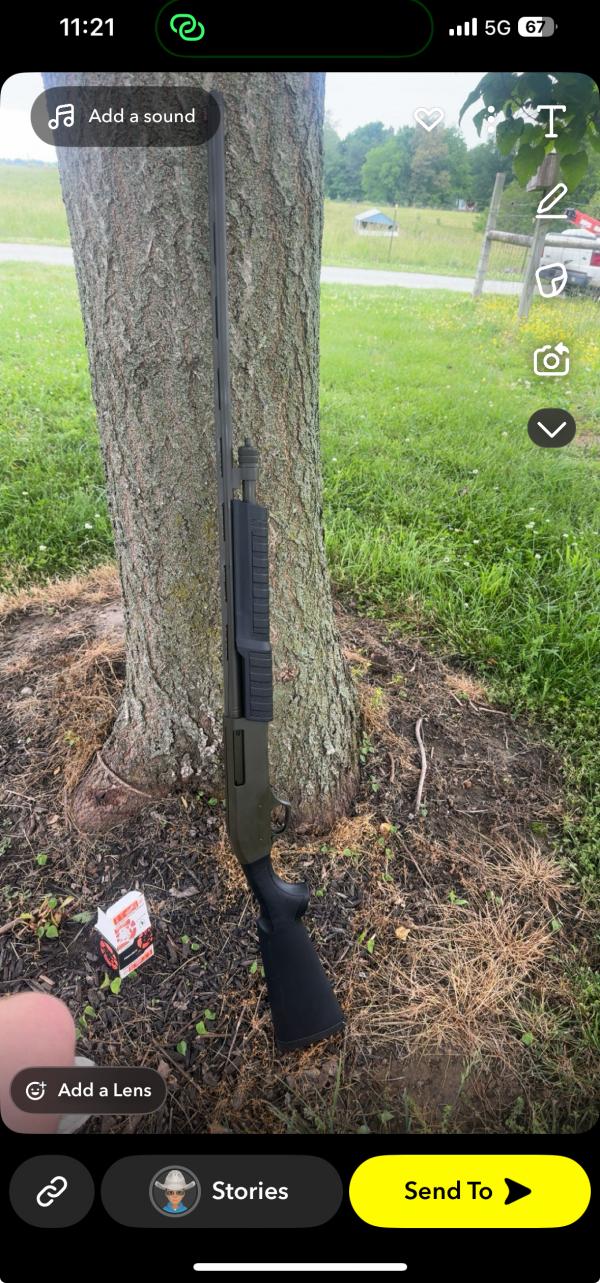
Task: Open the sticker picker
Action: [x=551, y=280]
